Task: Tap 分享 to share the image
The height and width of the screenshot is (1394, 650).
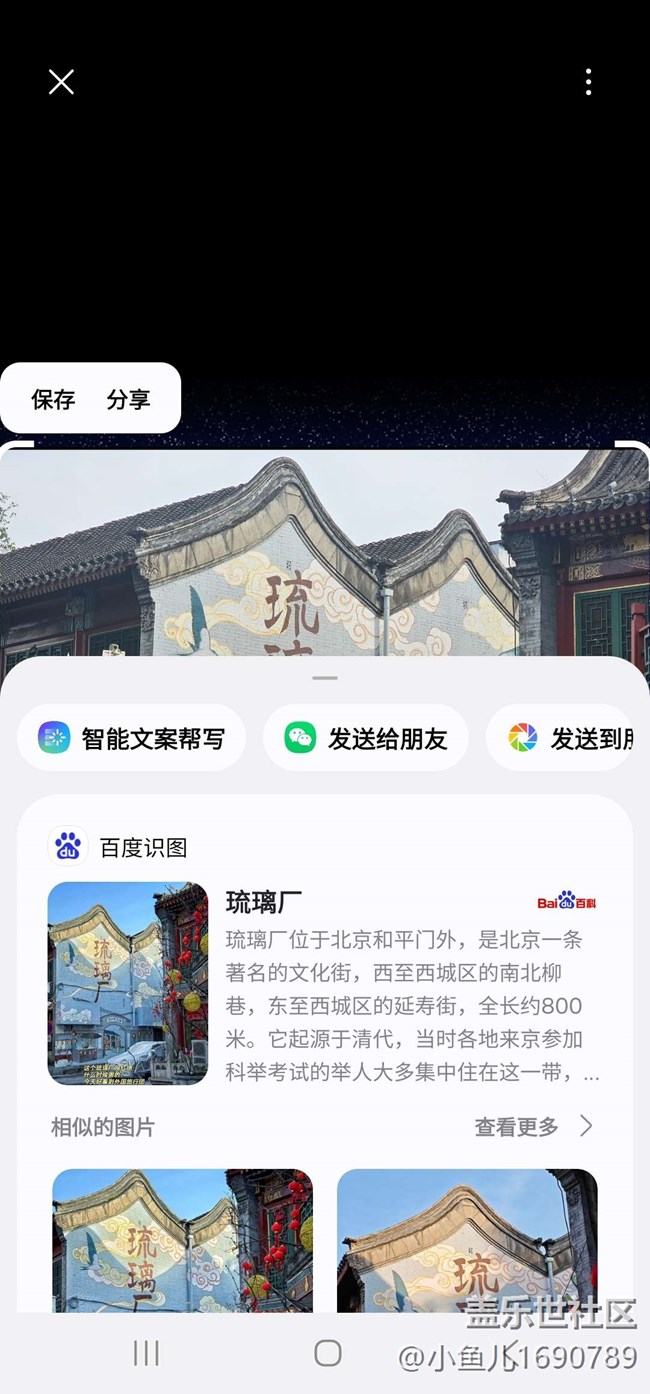Action: pos(128,400)
